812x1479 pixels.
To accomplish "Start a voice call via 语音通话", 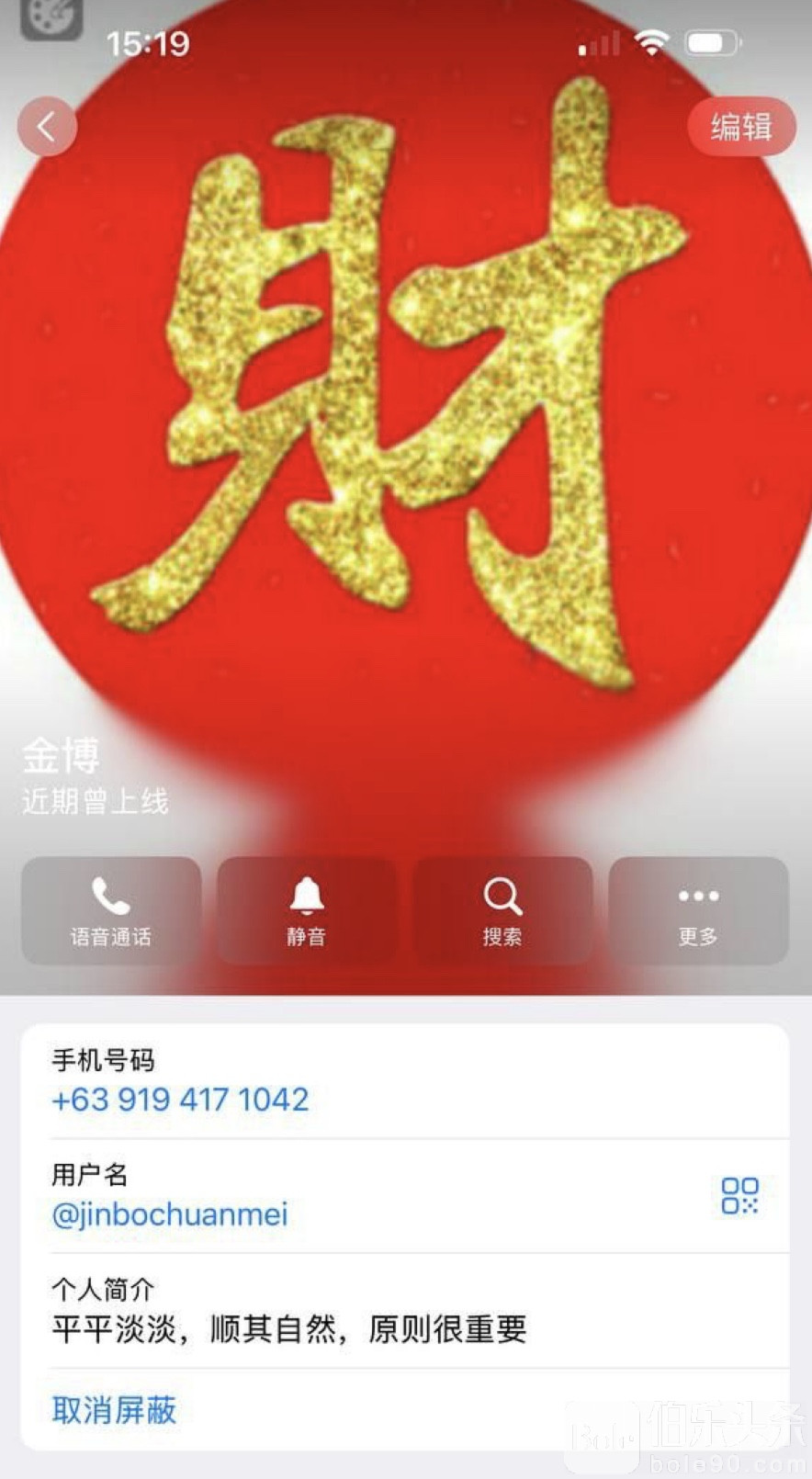I will [111, 910].
